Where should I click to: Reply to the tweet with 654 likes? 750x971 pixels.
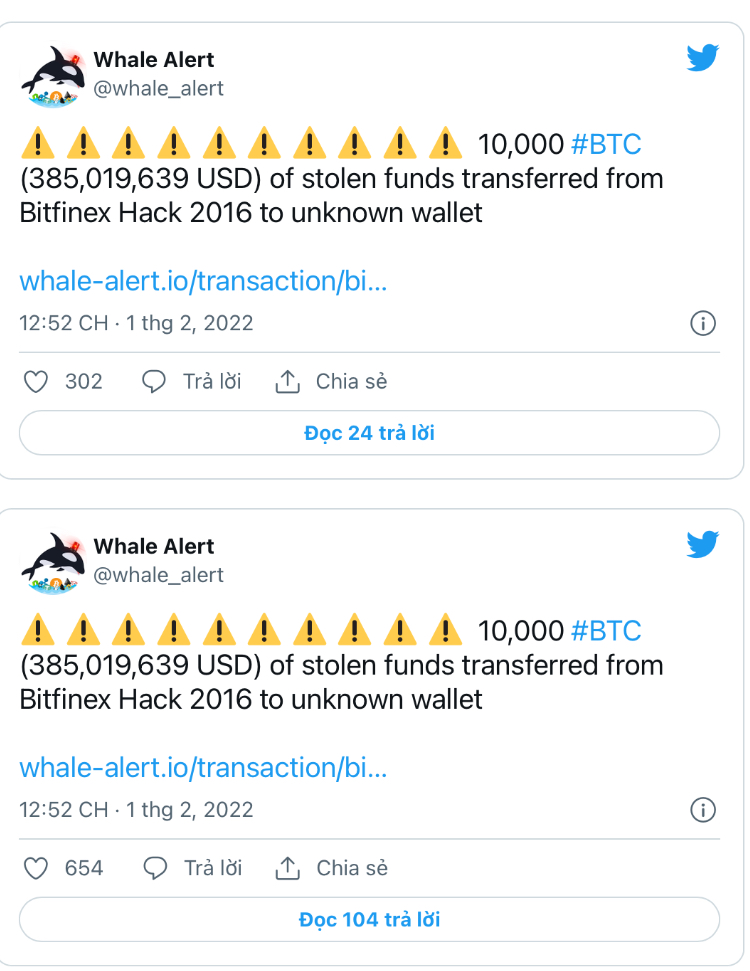coord(192,868)
